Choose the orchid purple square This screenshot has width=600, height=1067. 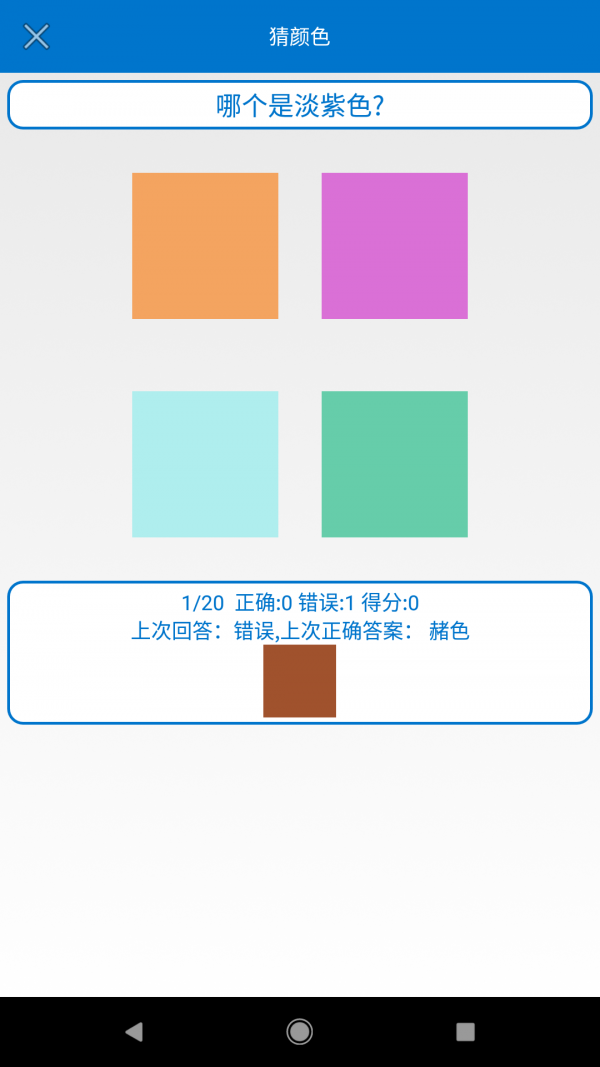(x=394, y=246)
